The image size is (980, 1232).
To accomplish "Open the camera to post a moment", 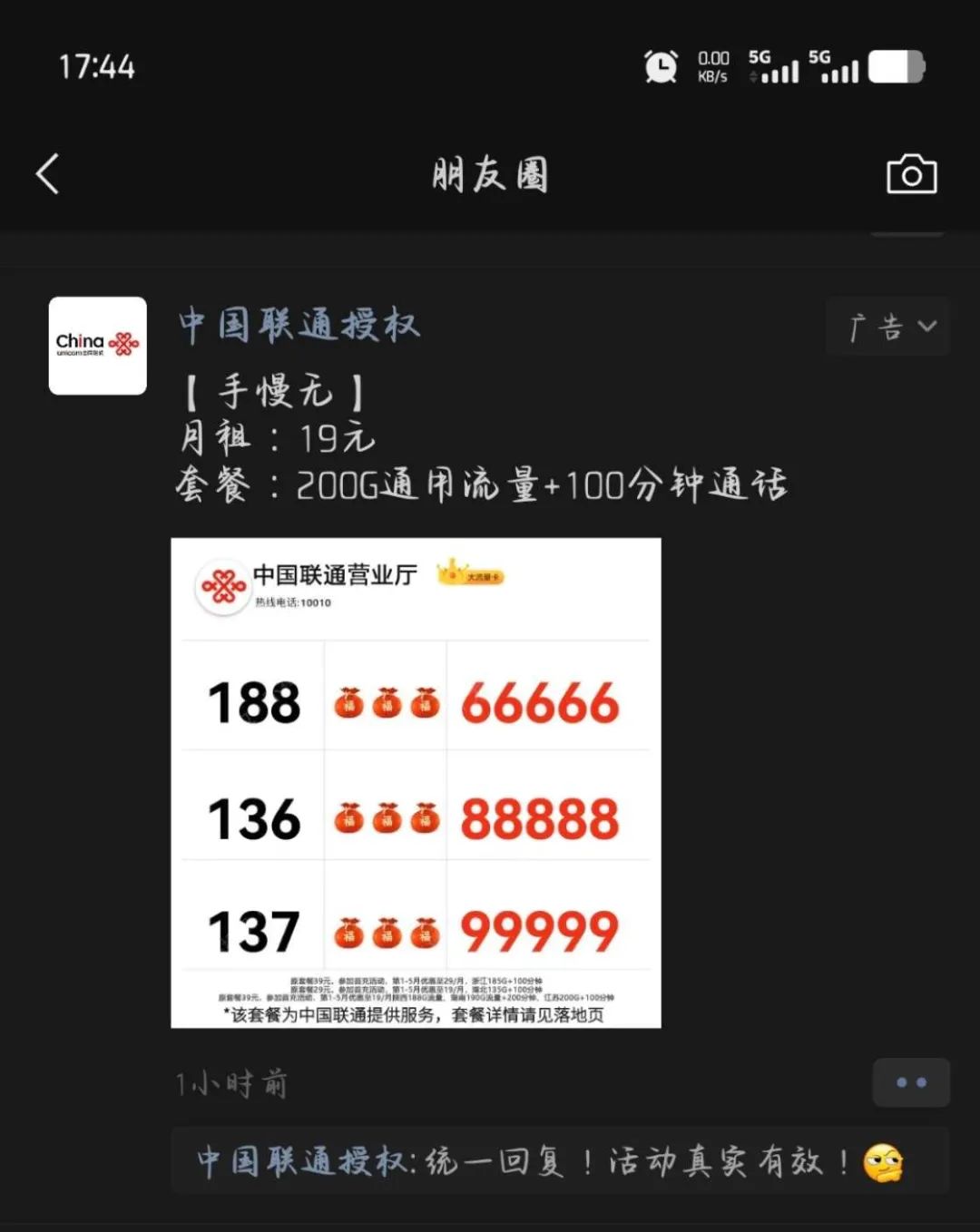I will pyautogui.click(x=911, y=174).
